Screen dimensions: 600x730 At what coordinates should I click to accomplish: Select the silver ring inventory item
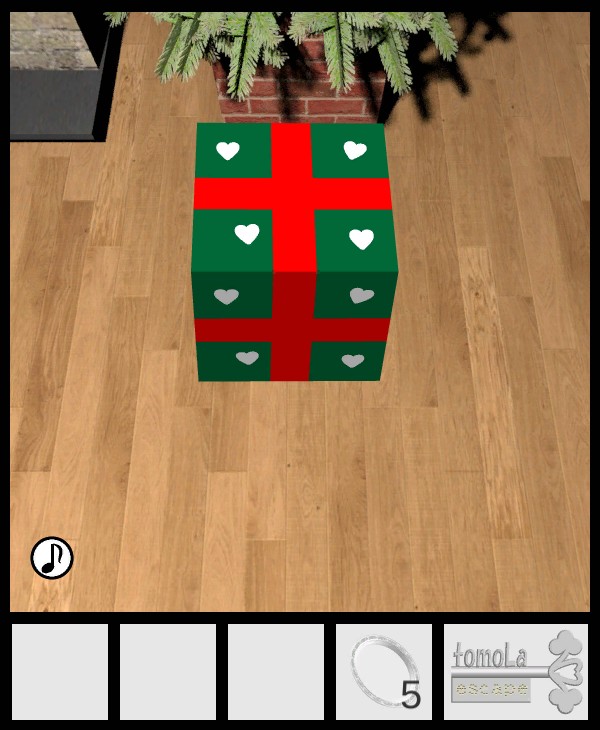pos(383,671)
